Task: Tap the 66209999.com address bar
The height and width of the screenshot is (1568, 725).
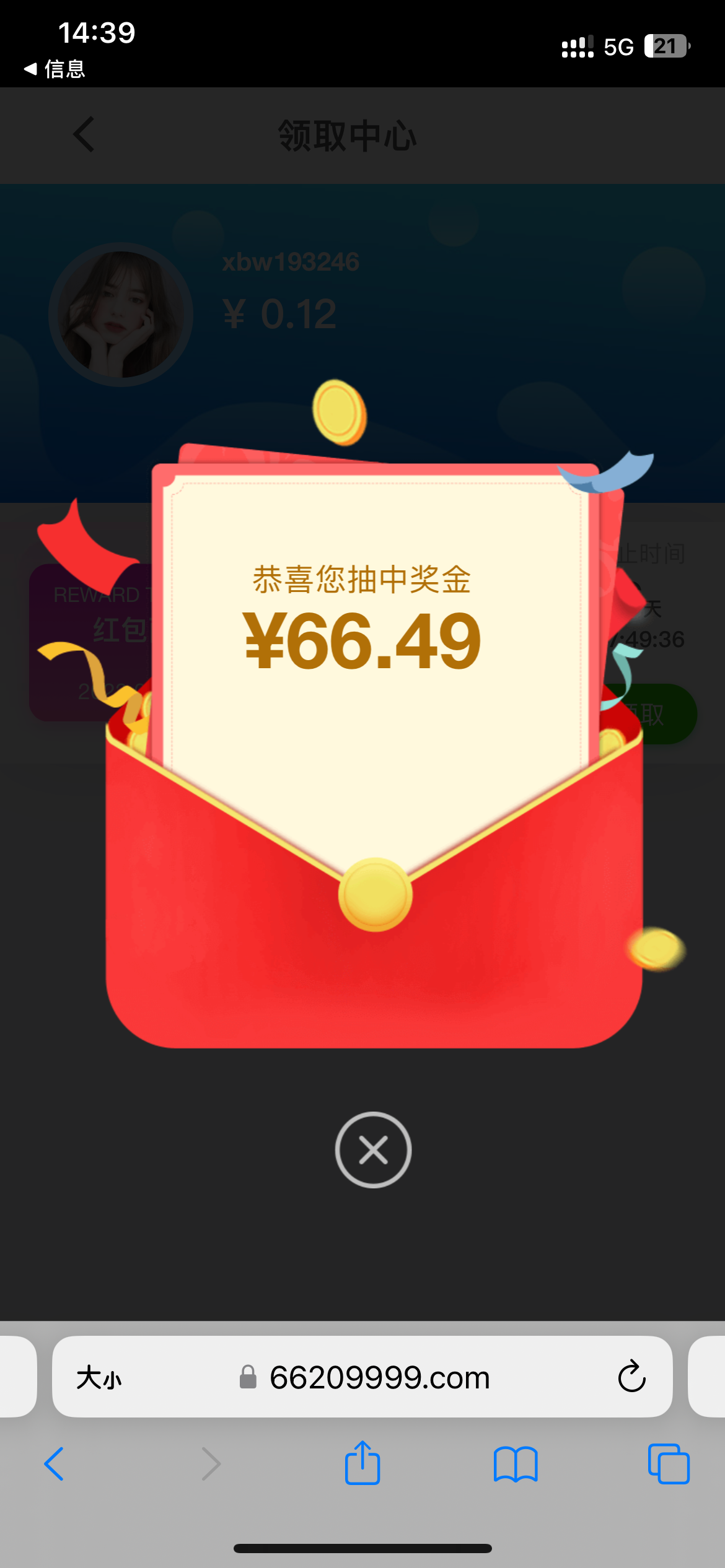Action: point(379,1377)
